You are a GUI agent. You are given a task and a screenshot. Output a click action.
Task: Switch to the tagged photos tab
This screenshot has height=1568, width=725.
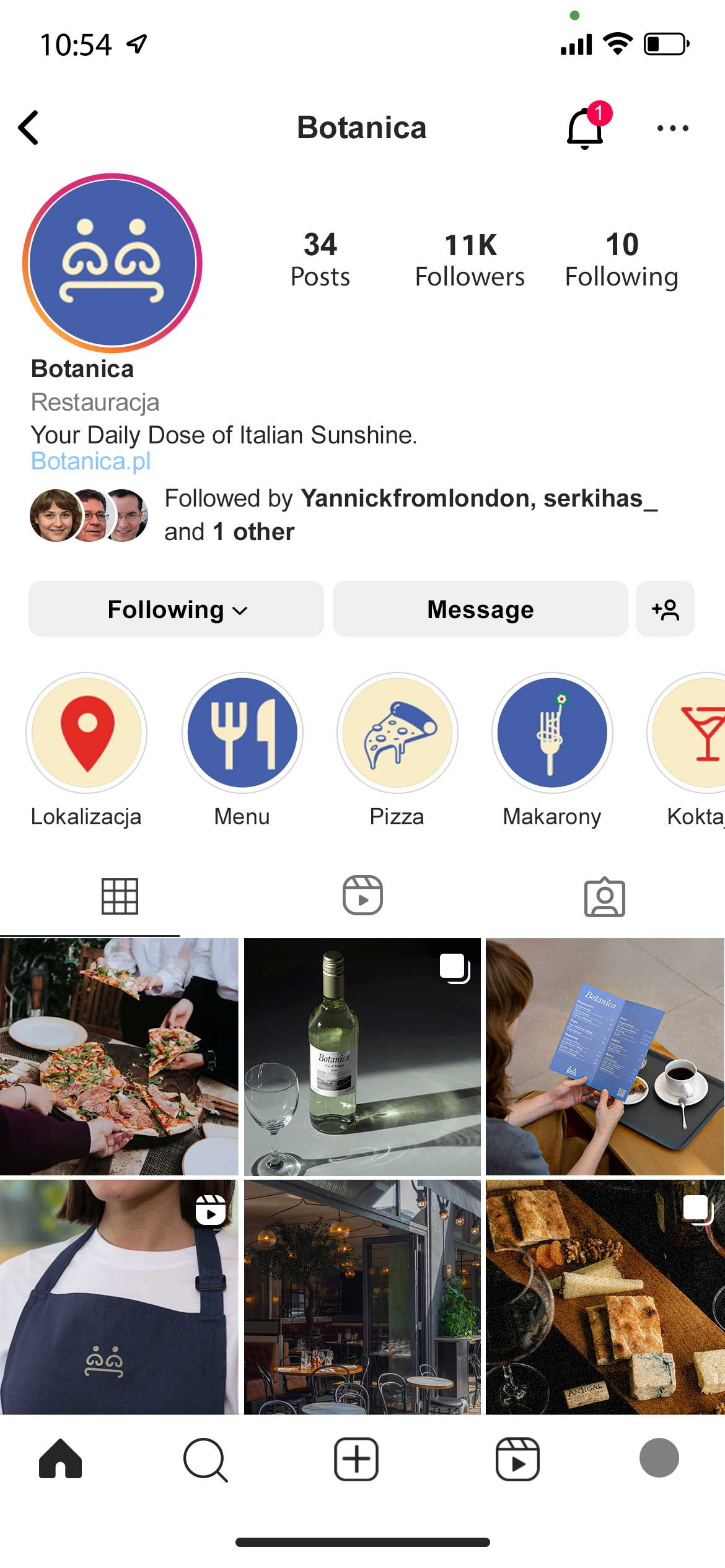[604, 896]
